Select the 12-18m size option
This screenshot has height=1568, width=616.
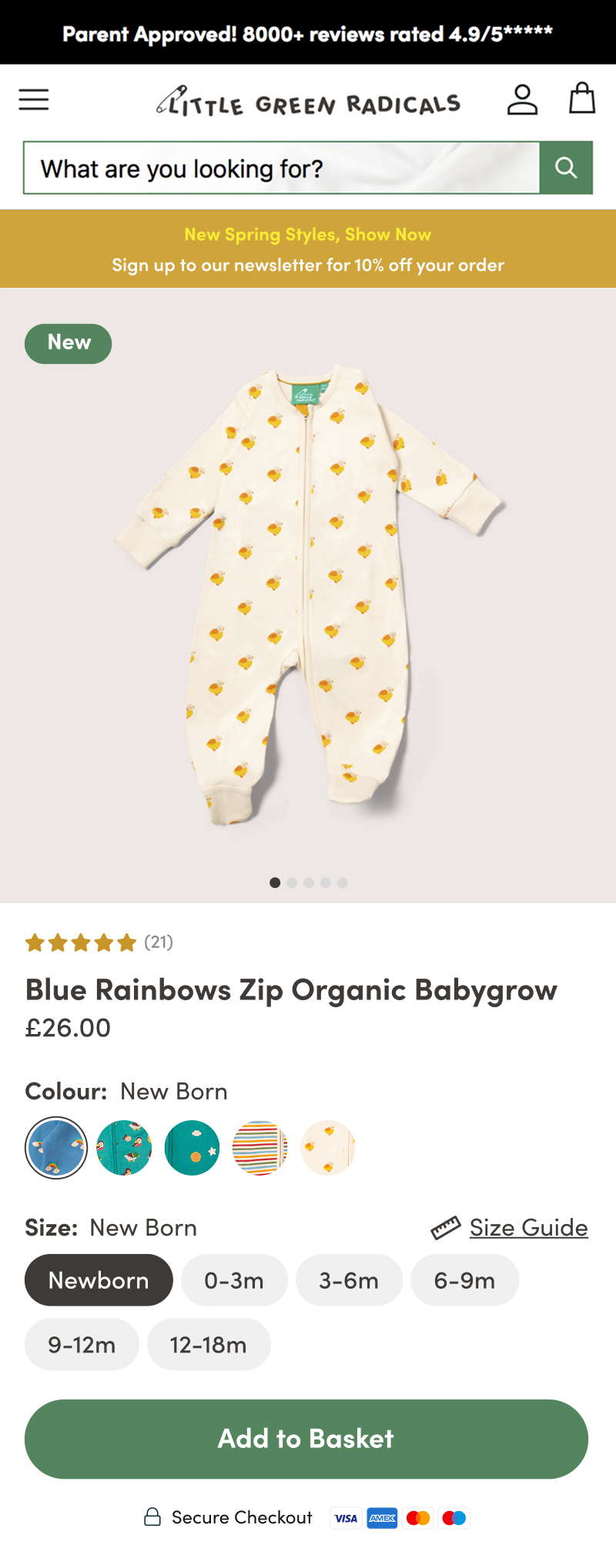click(x=209, y=1345)
